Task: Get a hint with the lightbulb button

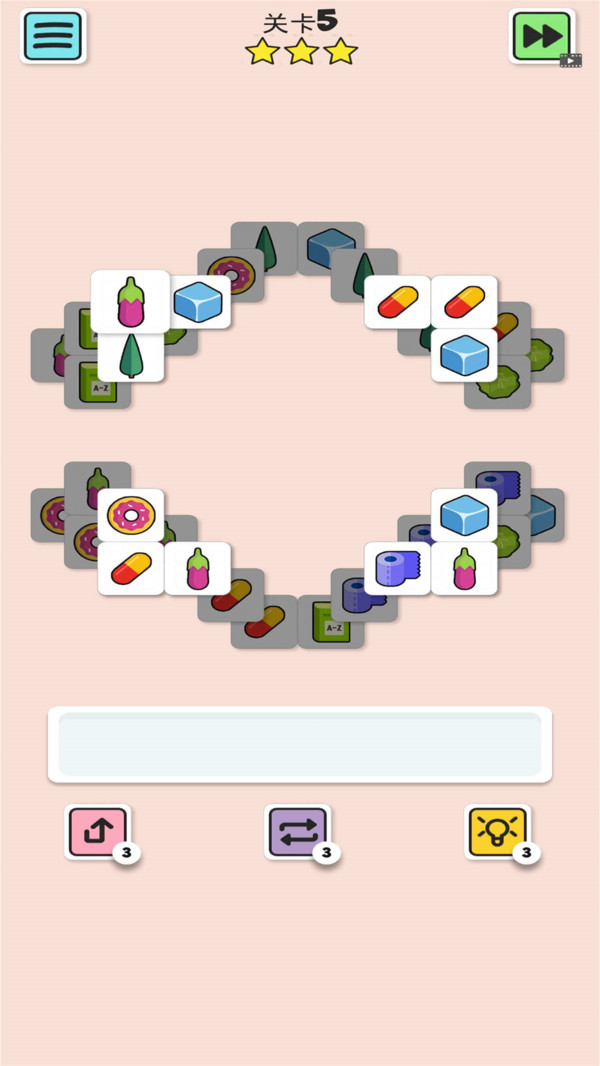Action: pyautogui.click(x=497, y=831)
